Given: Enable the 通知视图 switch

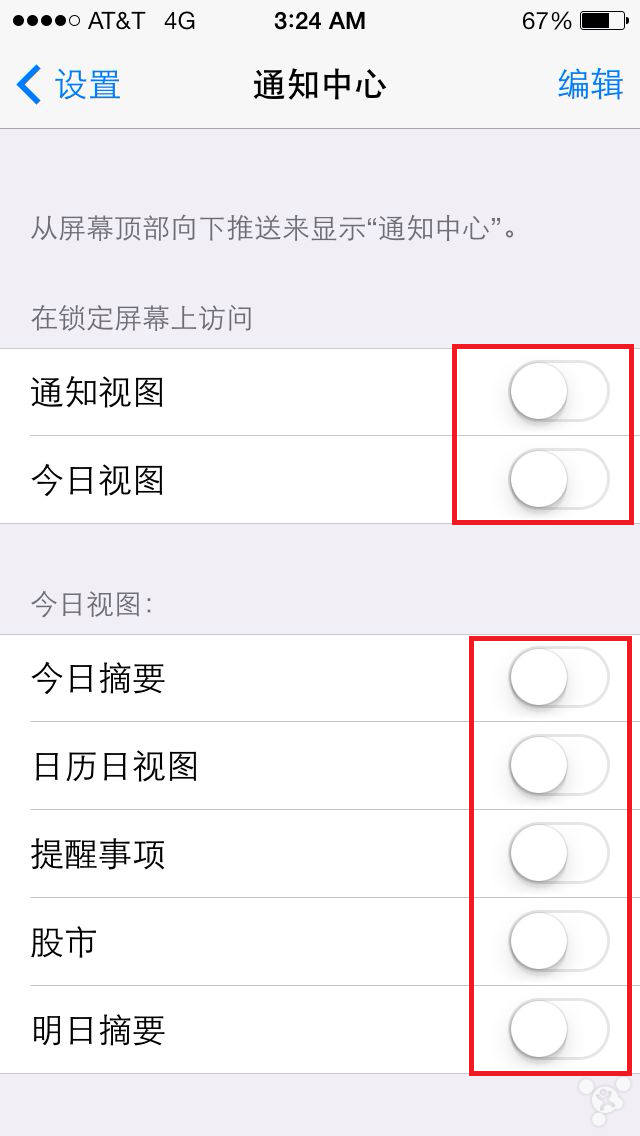Looking at the screenshot, I should click(x=558, y=391).
